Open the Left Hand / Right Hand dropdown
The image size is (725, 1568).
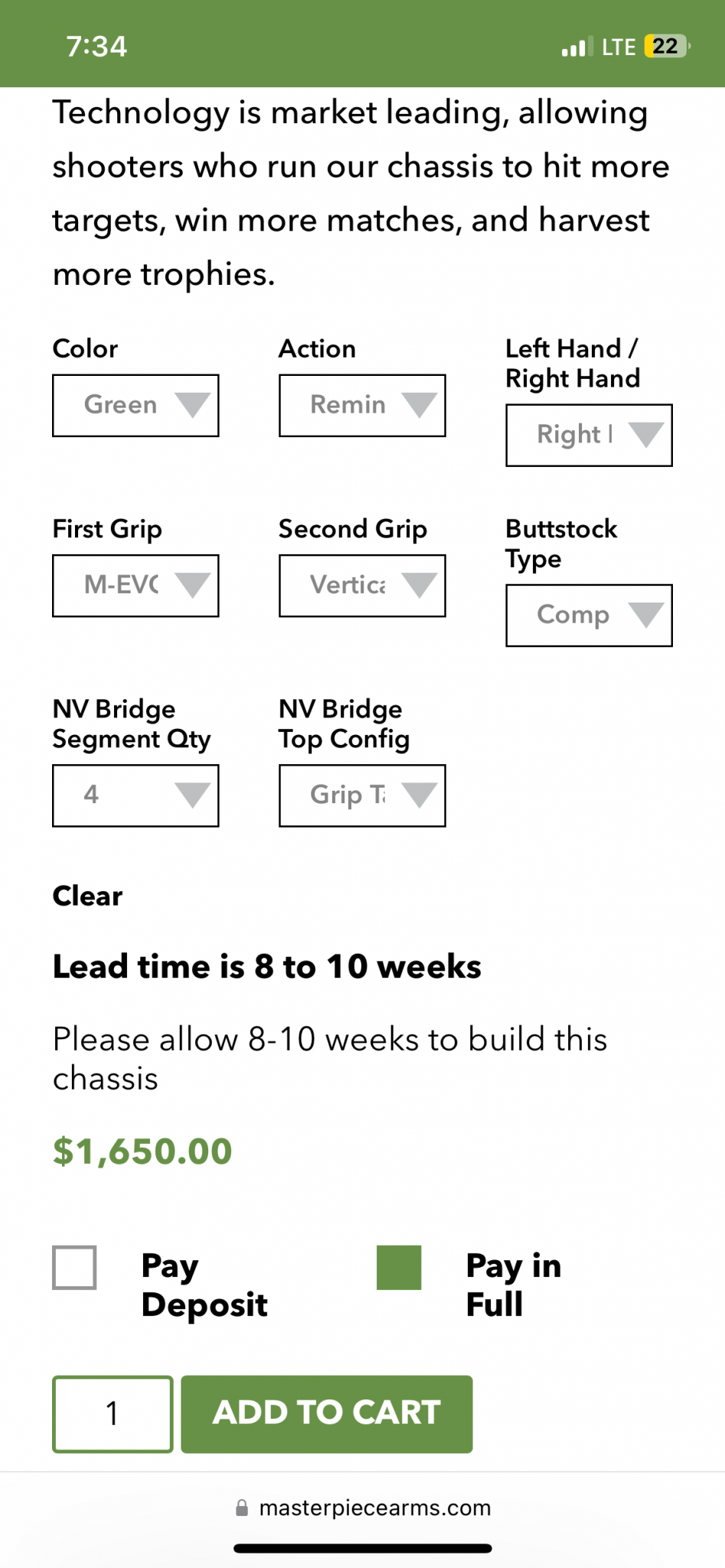point(589,435)
